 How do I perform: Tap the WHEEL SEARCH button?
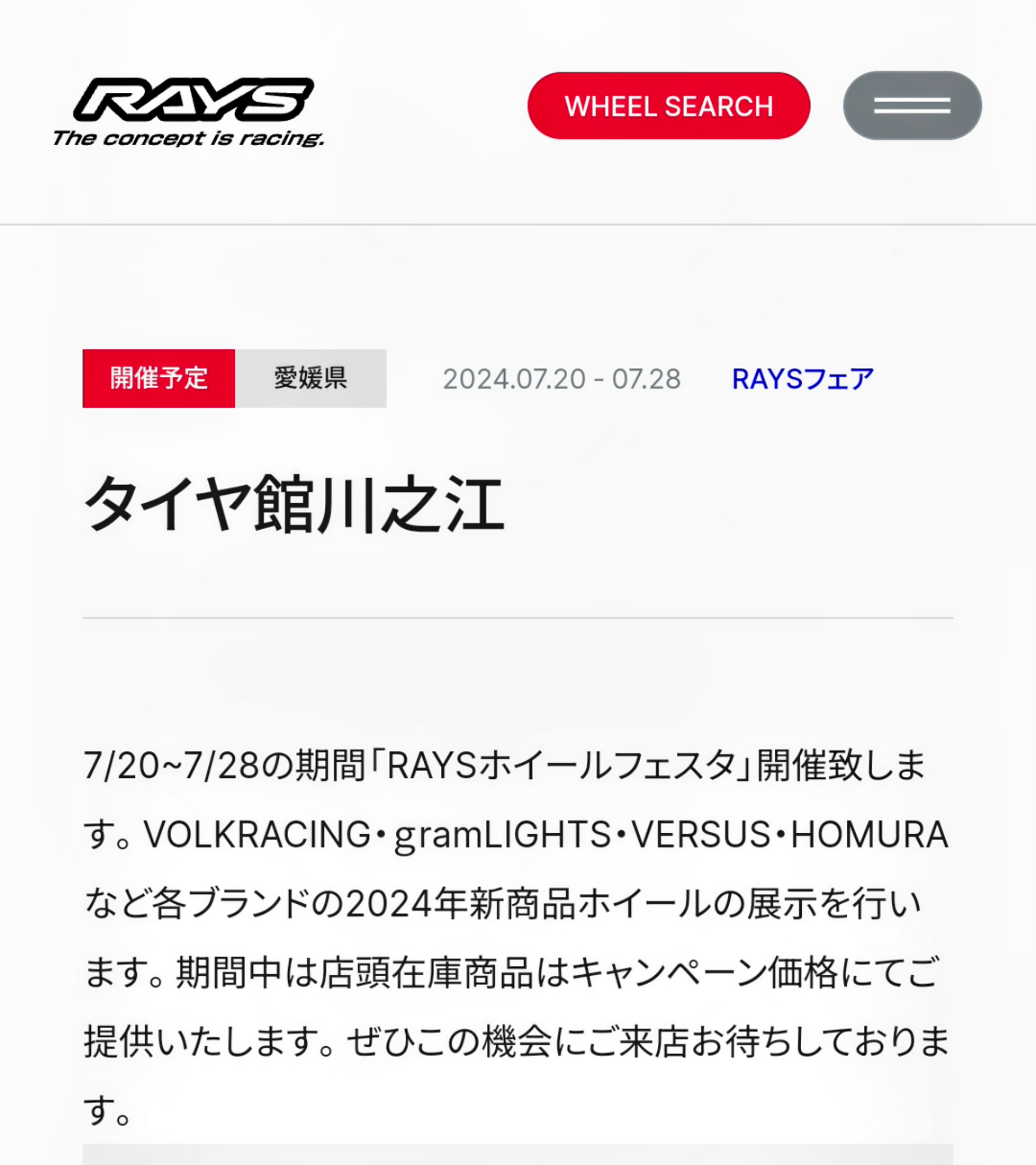669,106
